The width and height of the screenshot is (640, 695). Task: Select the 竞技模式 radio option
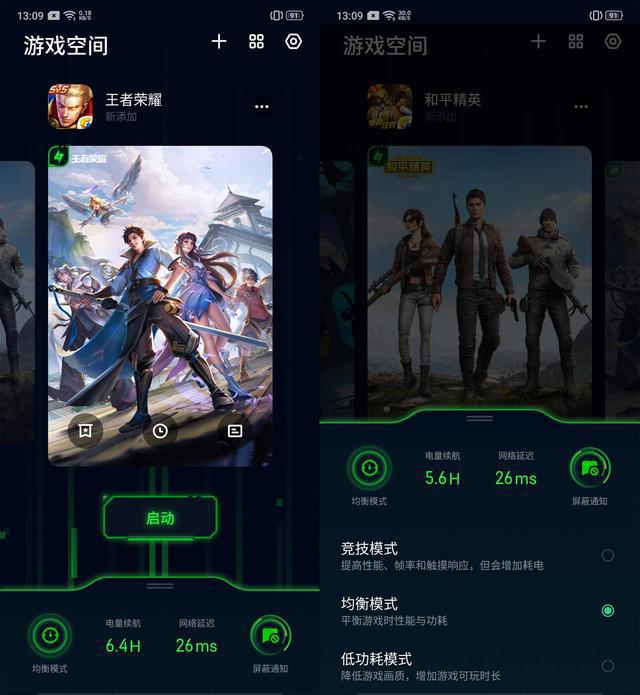tap(607, 555)
